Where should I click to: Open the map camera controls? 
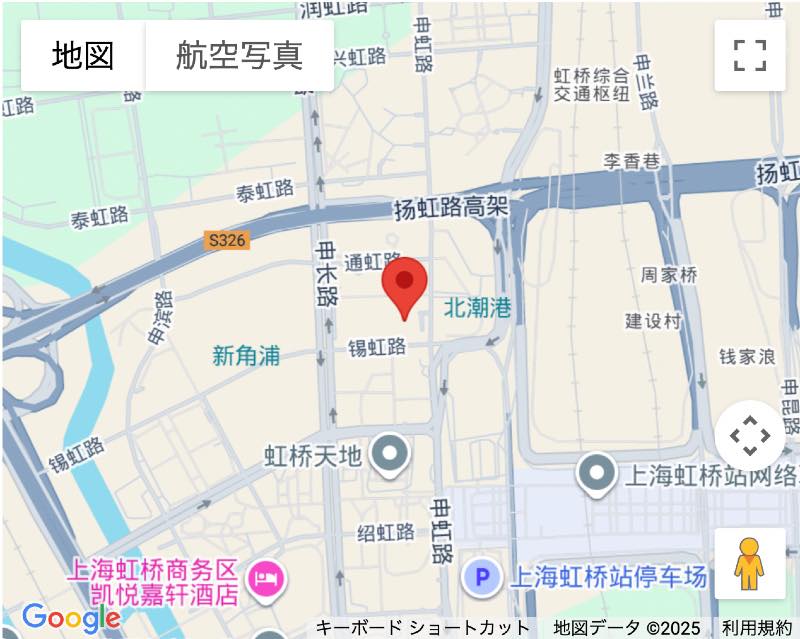tap(749, 435)
